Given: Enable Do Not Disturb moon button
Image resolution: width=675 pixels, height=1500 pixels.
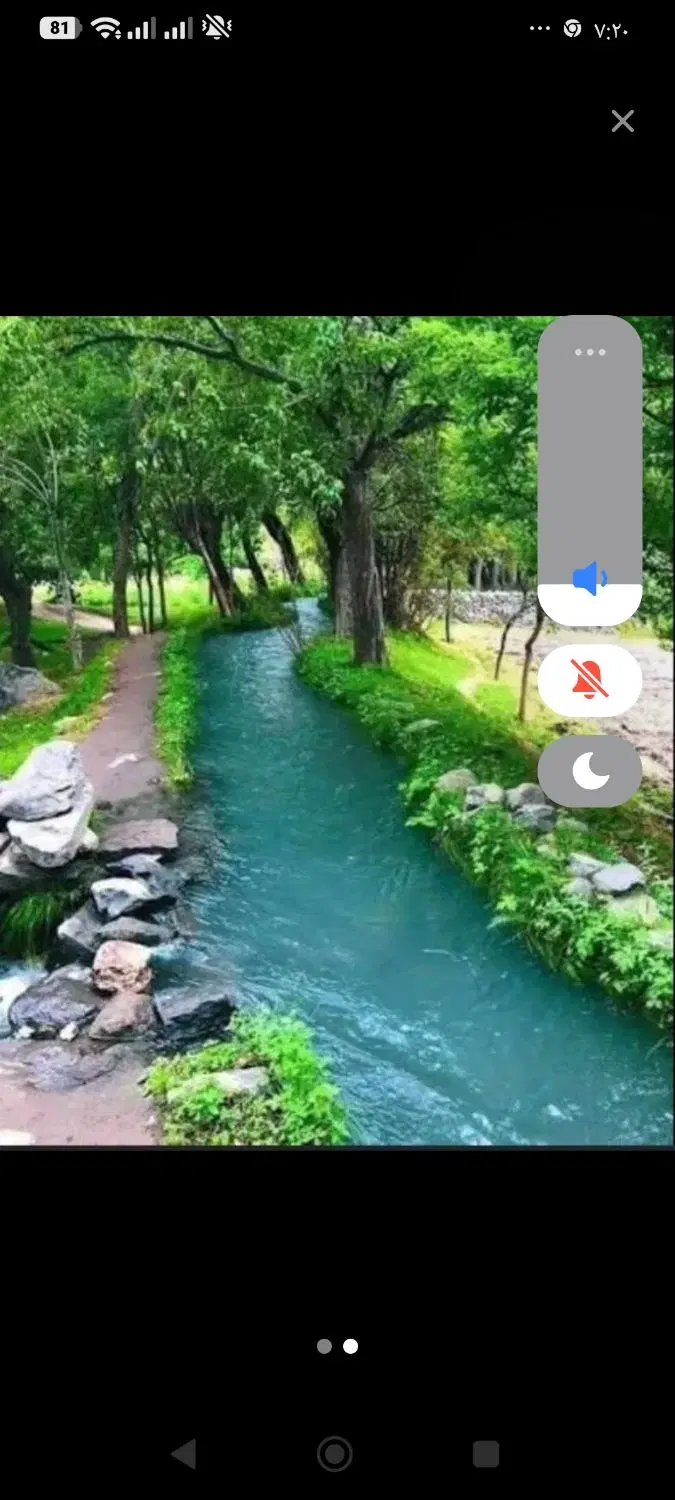Looking at the screenshot, I should pyautogui.click(x=590, y=771).
